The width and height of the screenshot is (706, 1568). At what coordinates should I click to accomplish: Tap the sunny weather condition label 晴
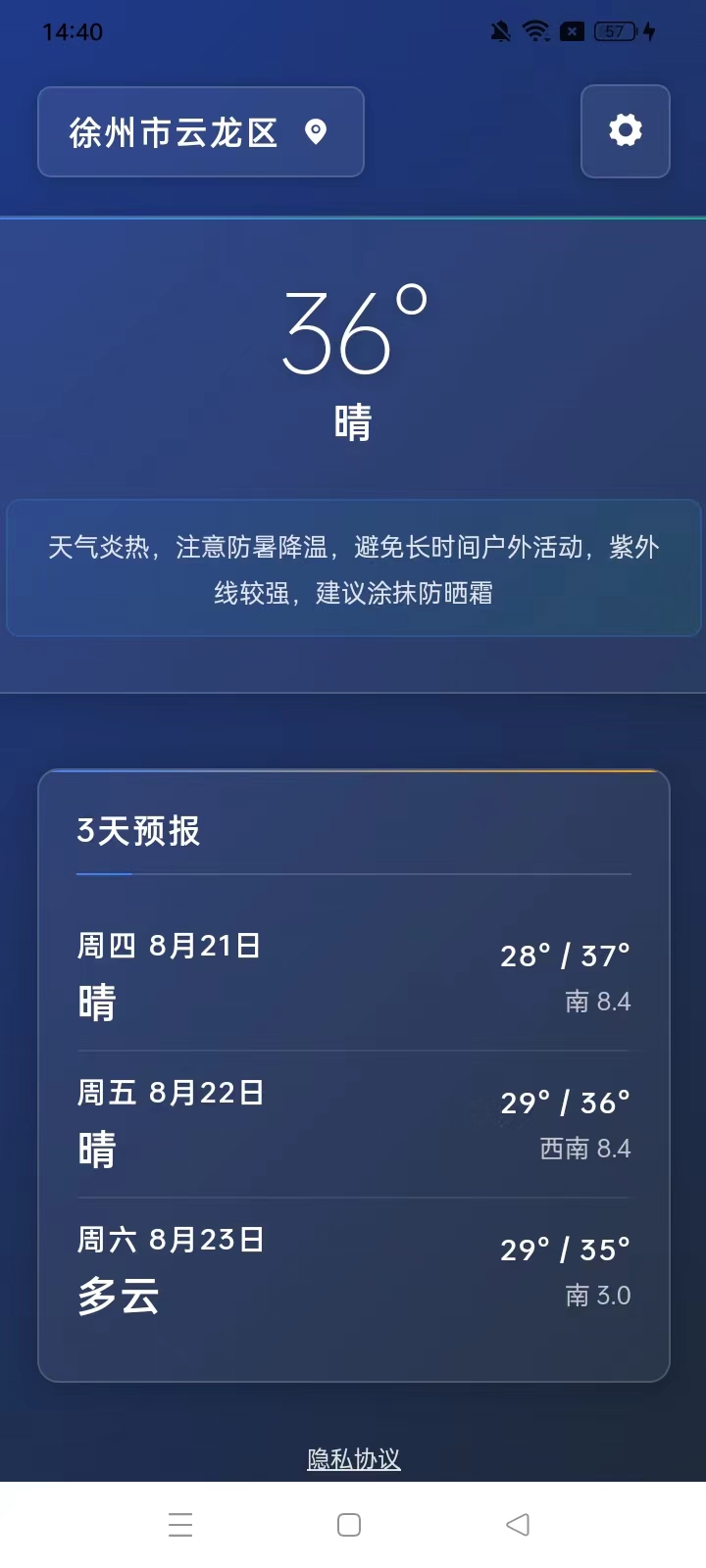click(353, 421)
